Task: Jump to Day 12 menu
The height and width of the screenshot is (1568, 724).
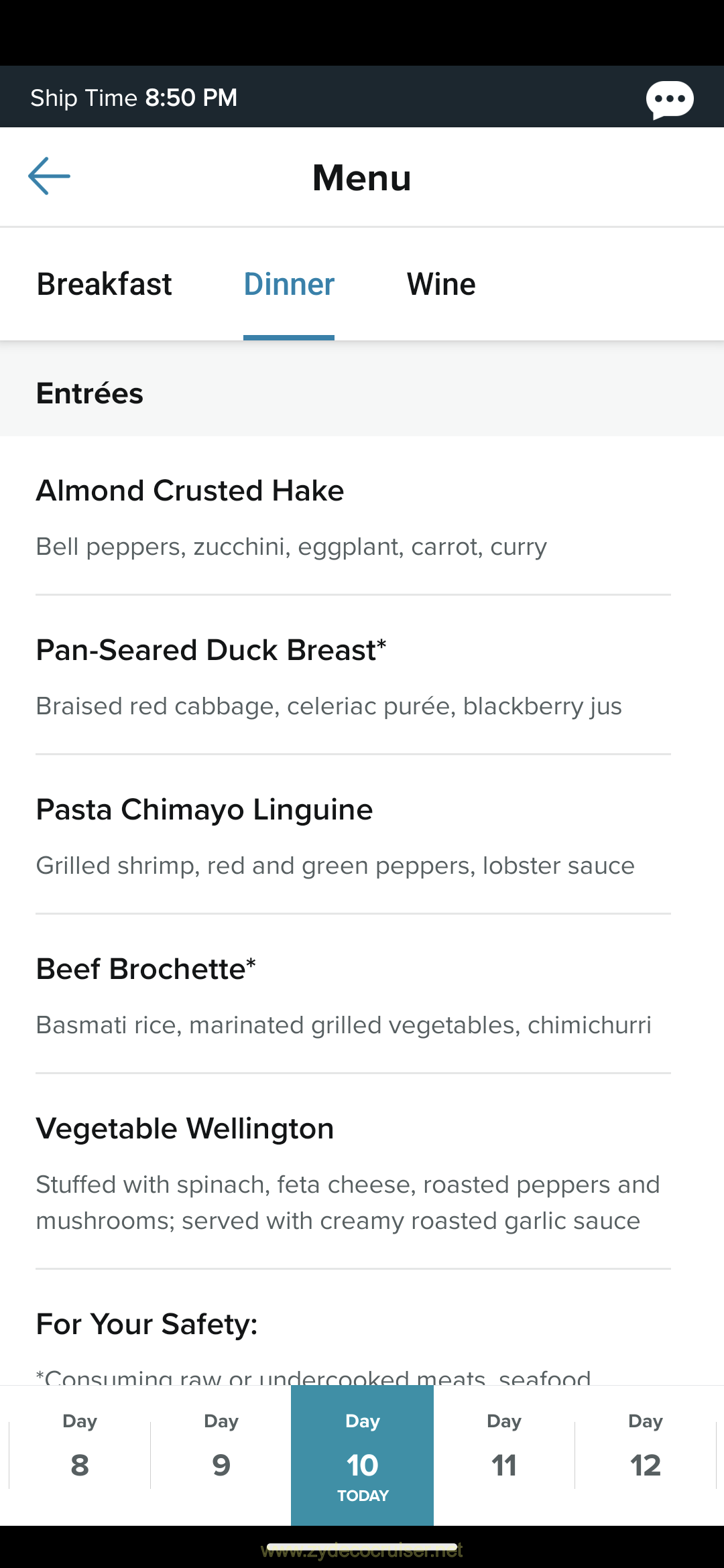Action: pos(646,1455)
